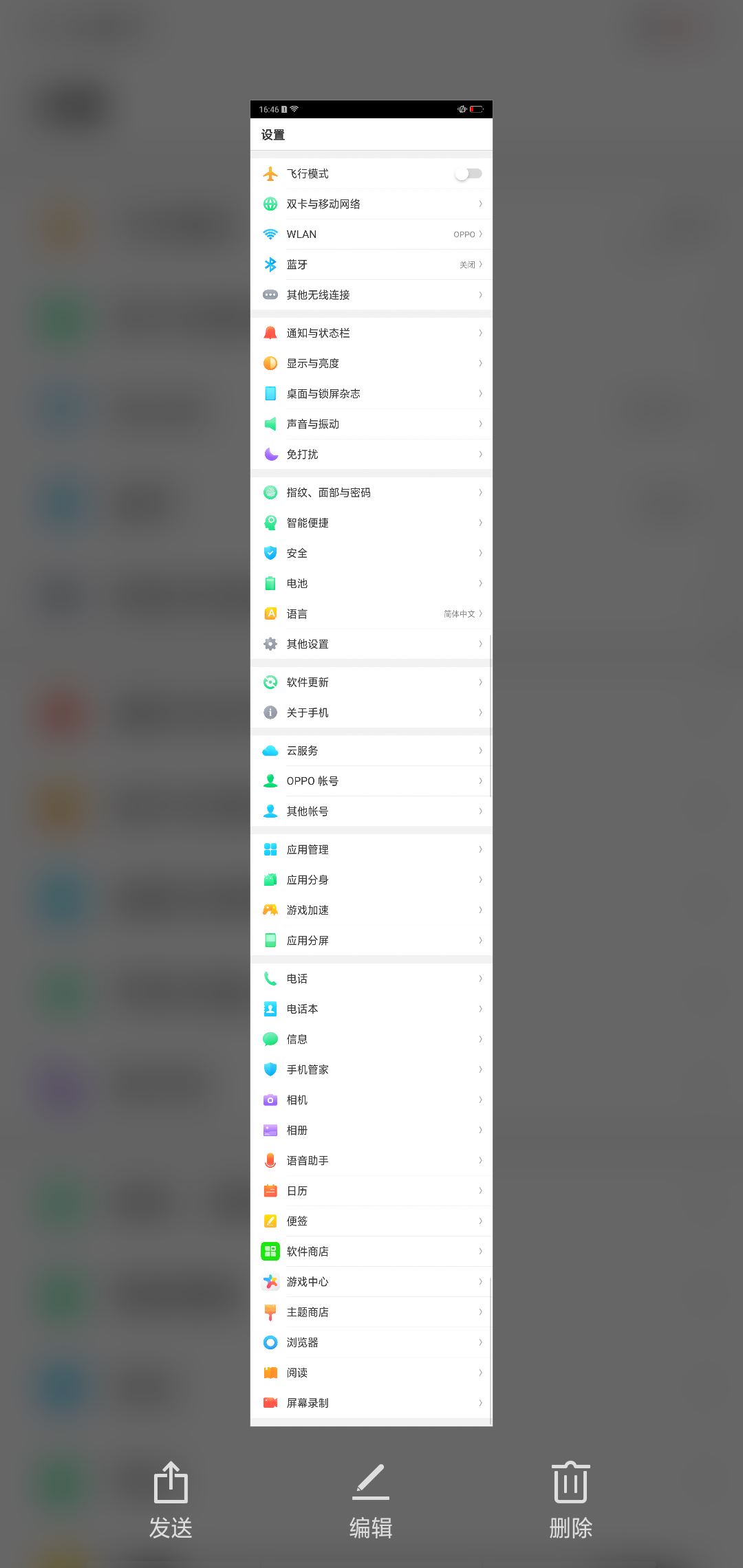Tap 发送 to share the screenshot

tap(171, 1499)
